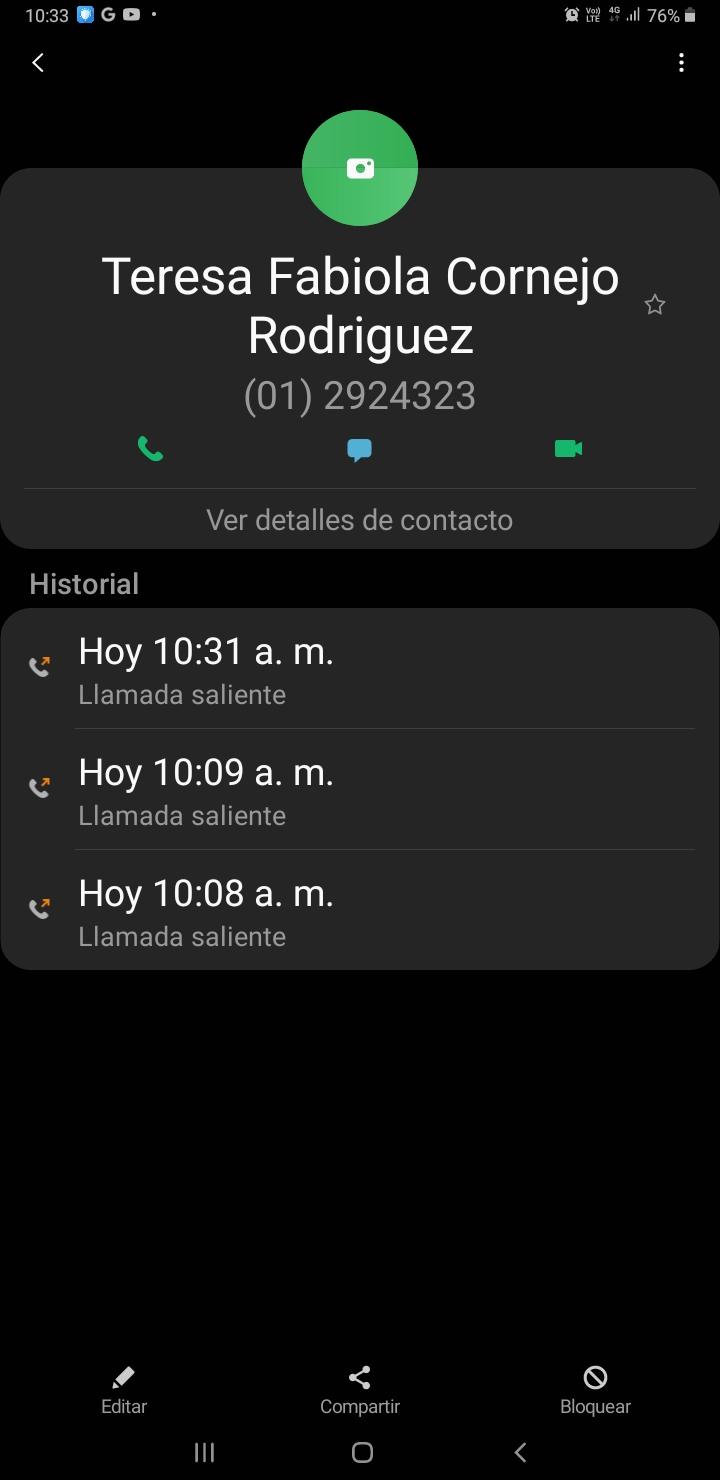
Task: Send a message via the blue chat icon
Action: [x=360, y=450]
